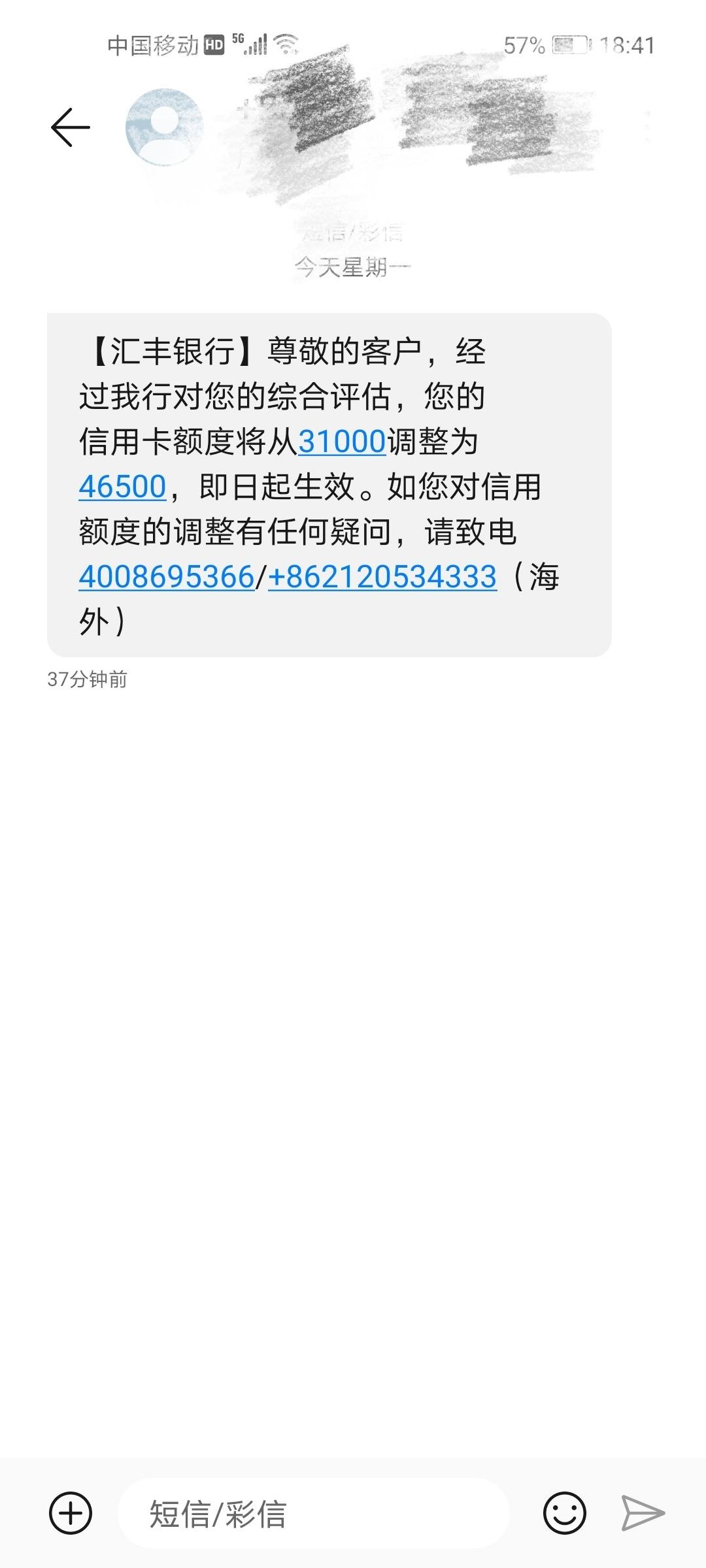
Task: Call the hotline 4008695366
Action: (x=167, y=577)
